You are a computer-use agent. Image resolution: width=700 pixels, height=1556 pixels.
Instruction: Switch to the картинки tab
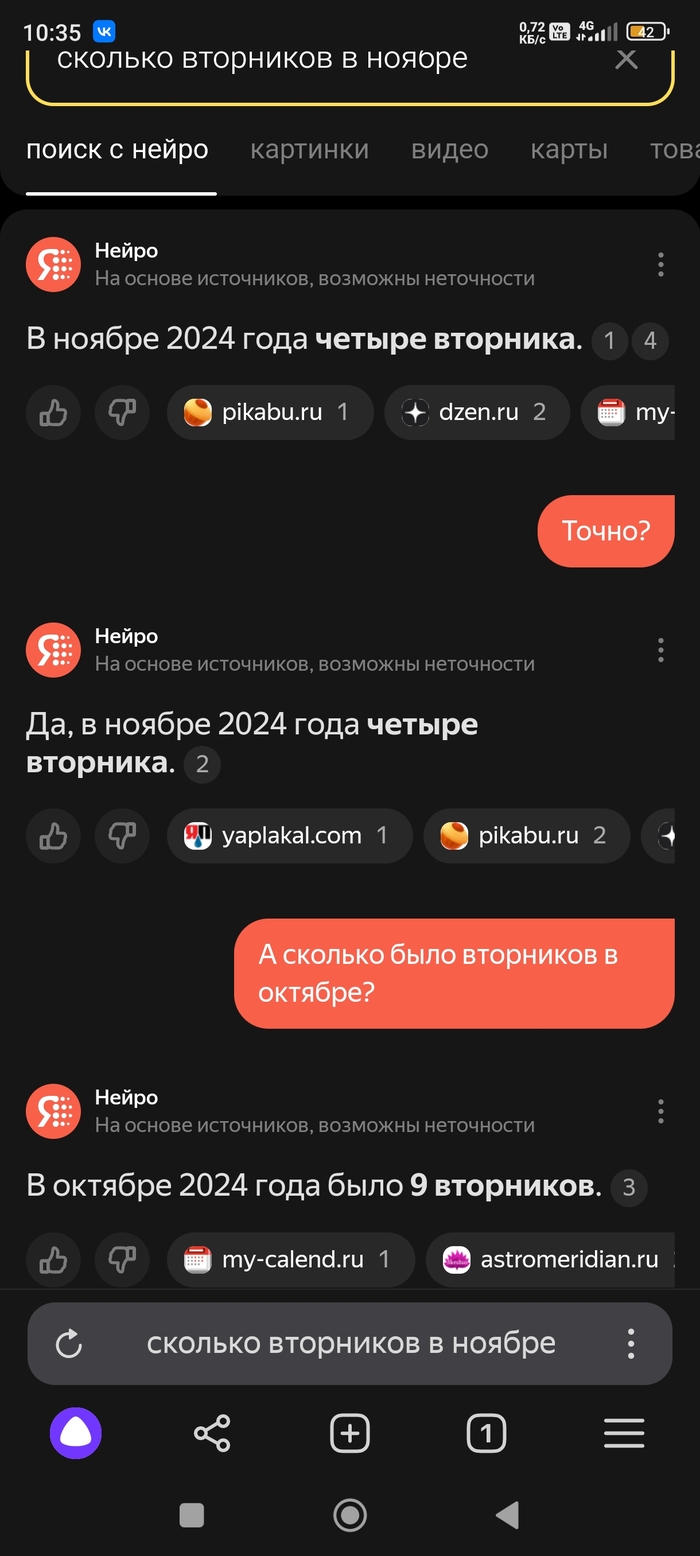(309, 150)
